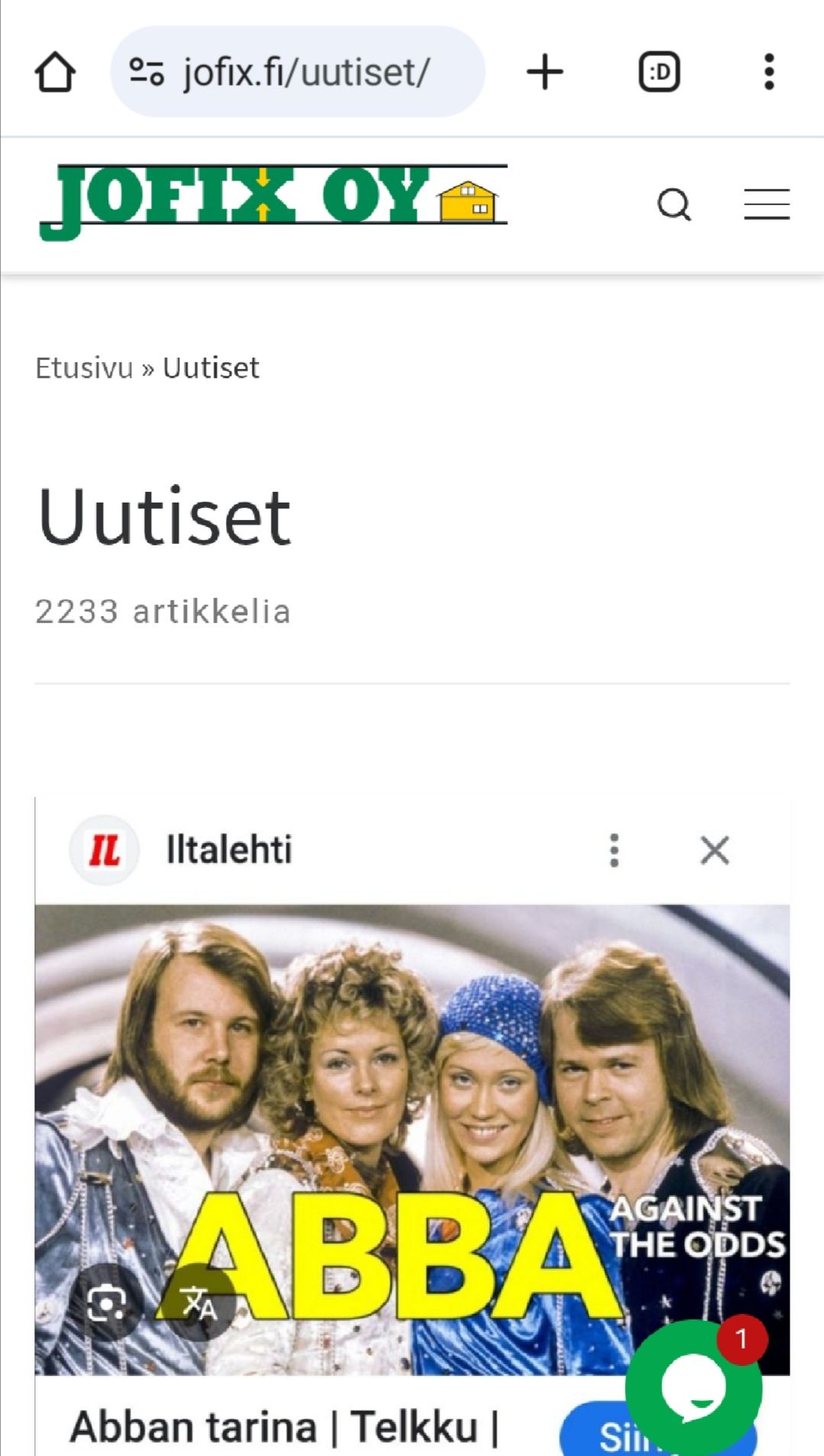Image resolution: width=824 pixels, height=1456 pixels.
Task: Close the Iltalehti ad
Action: click(x=715, y=850)
